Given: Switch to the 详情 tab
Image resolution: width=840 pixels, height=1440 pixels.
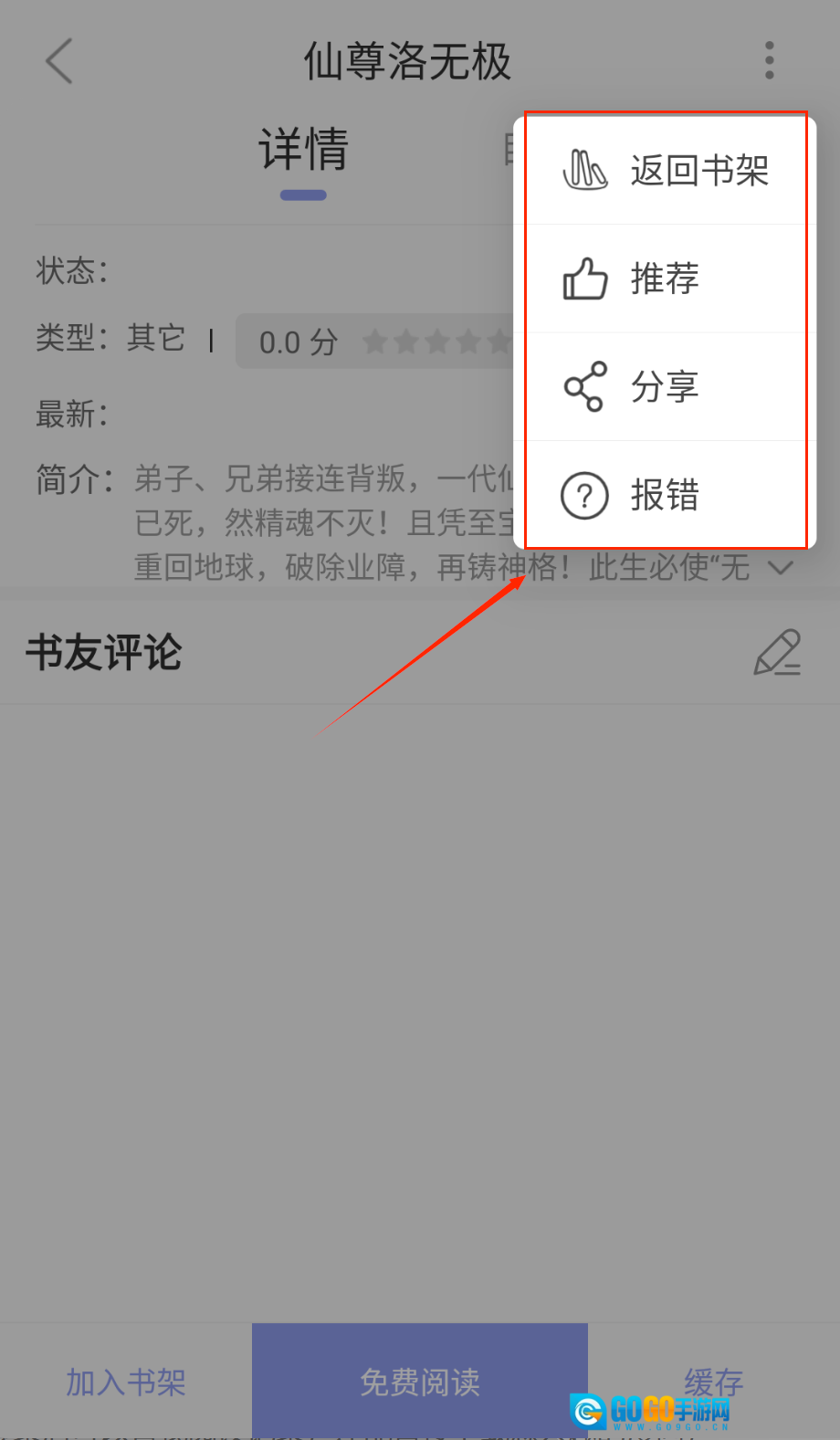Looking at the screenshot, I should pos(303,151).
